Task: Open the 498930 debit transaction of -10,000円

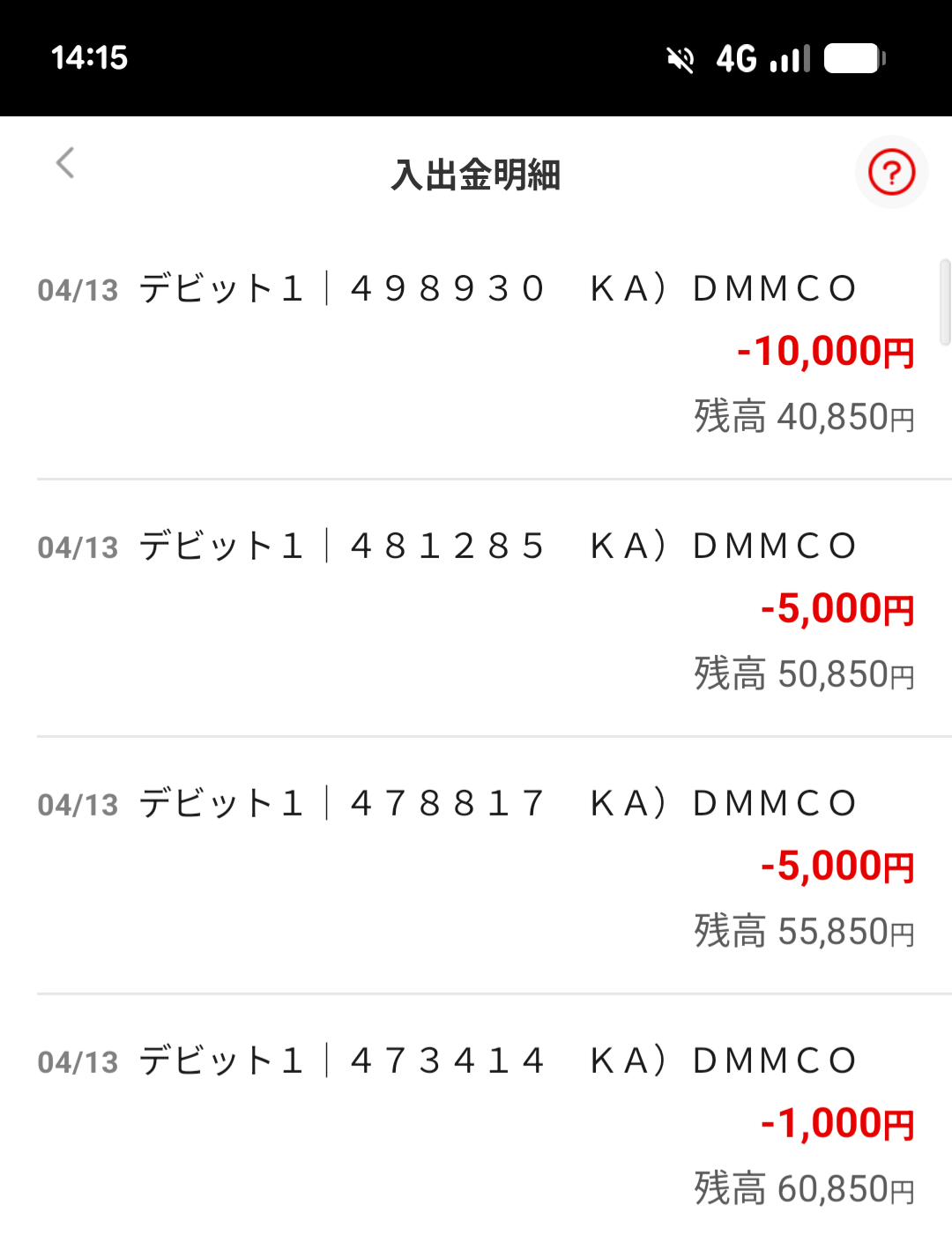Action: [x=476, y=353]
